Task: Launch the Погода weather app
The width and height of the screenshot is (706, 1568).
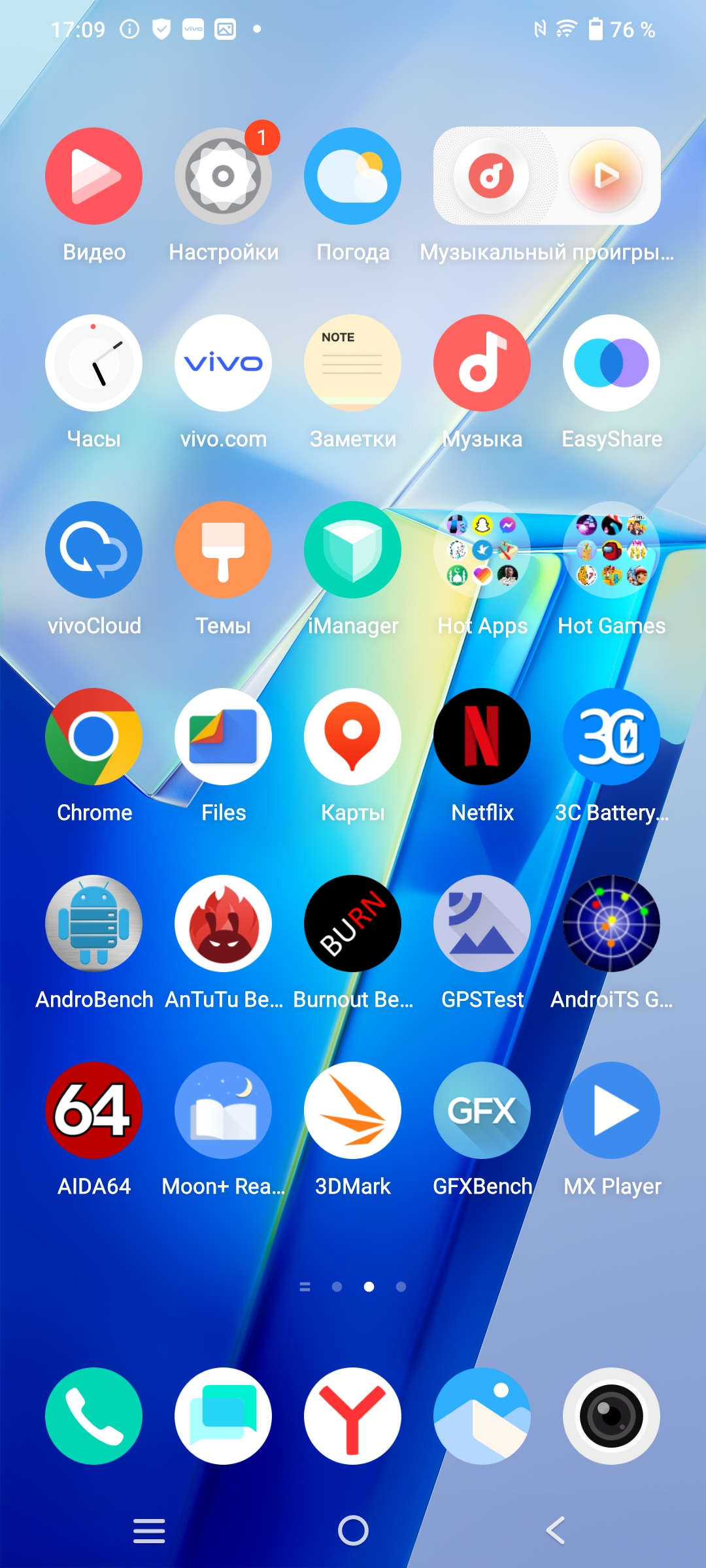Action: tap(352, 176)
